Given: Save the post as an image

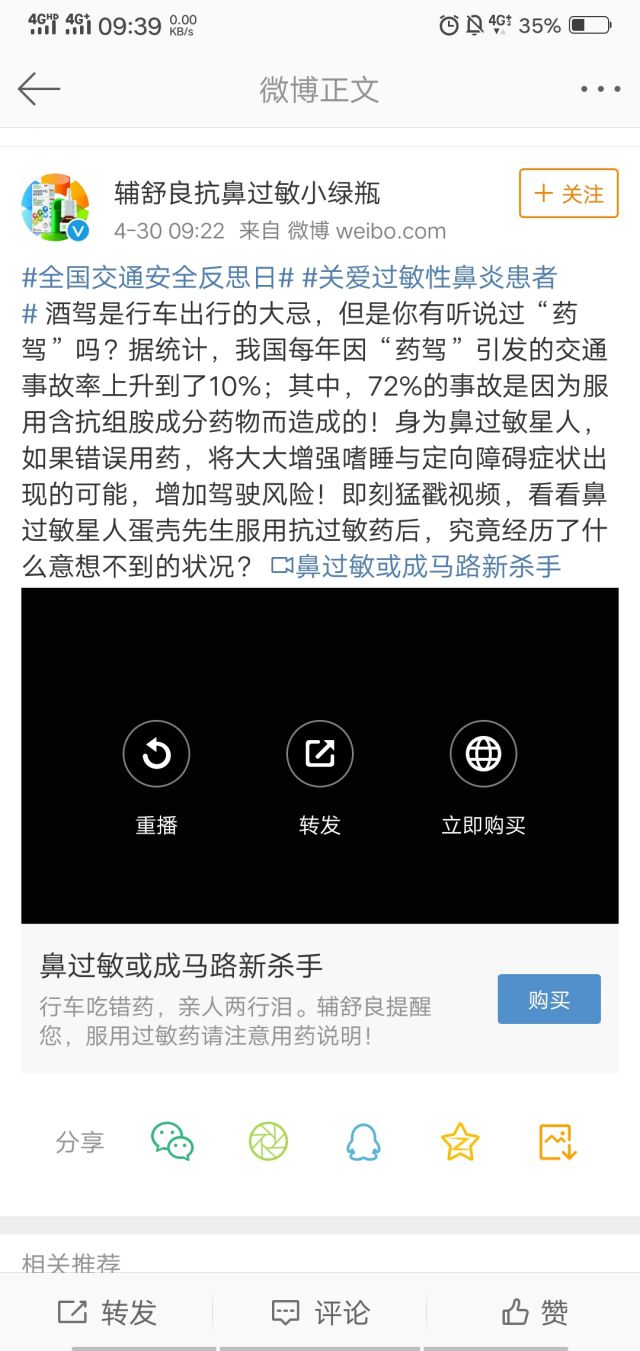Looking at the screenshot, I should point(557,1141).
